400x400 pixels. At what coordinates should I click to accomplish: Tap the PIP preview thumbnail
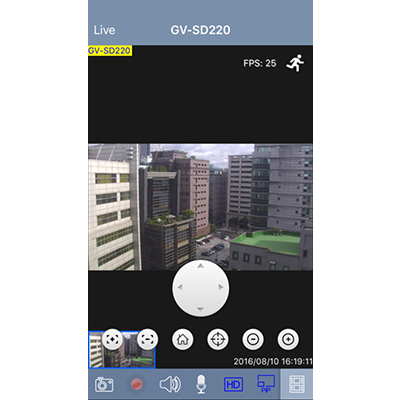coord(122,350)
